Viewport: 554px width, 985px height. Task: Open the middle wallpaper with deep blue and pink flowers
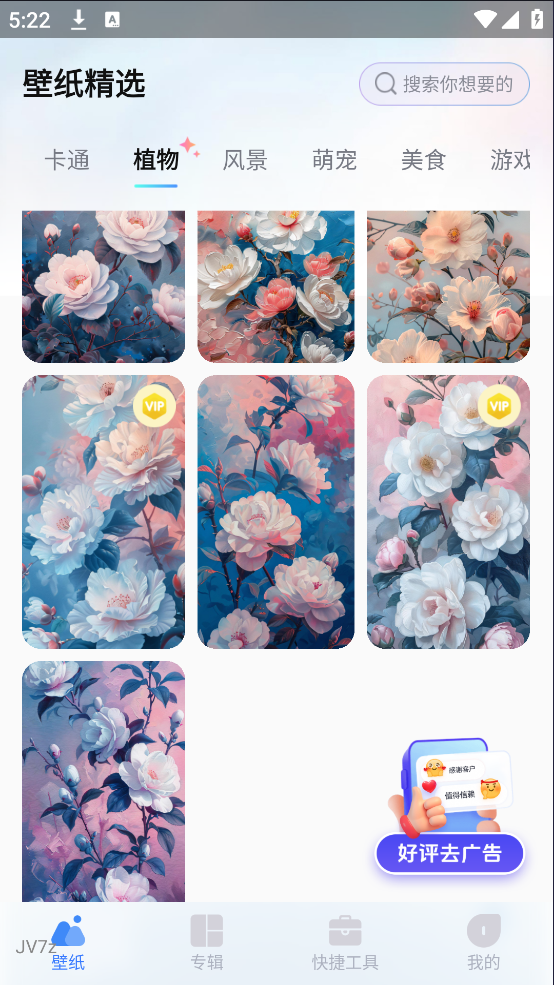click(276, 512)
